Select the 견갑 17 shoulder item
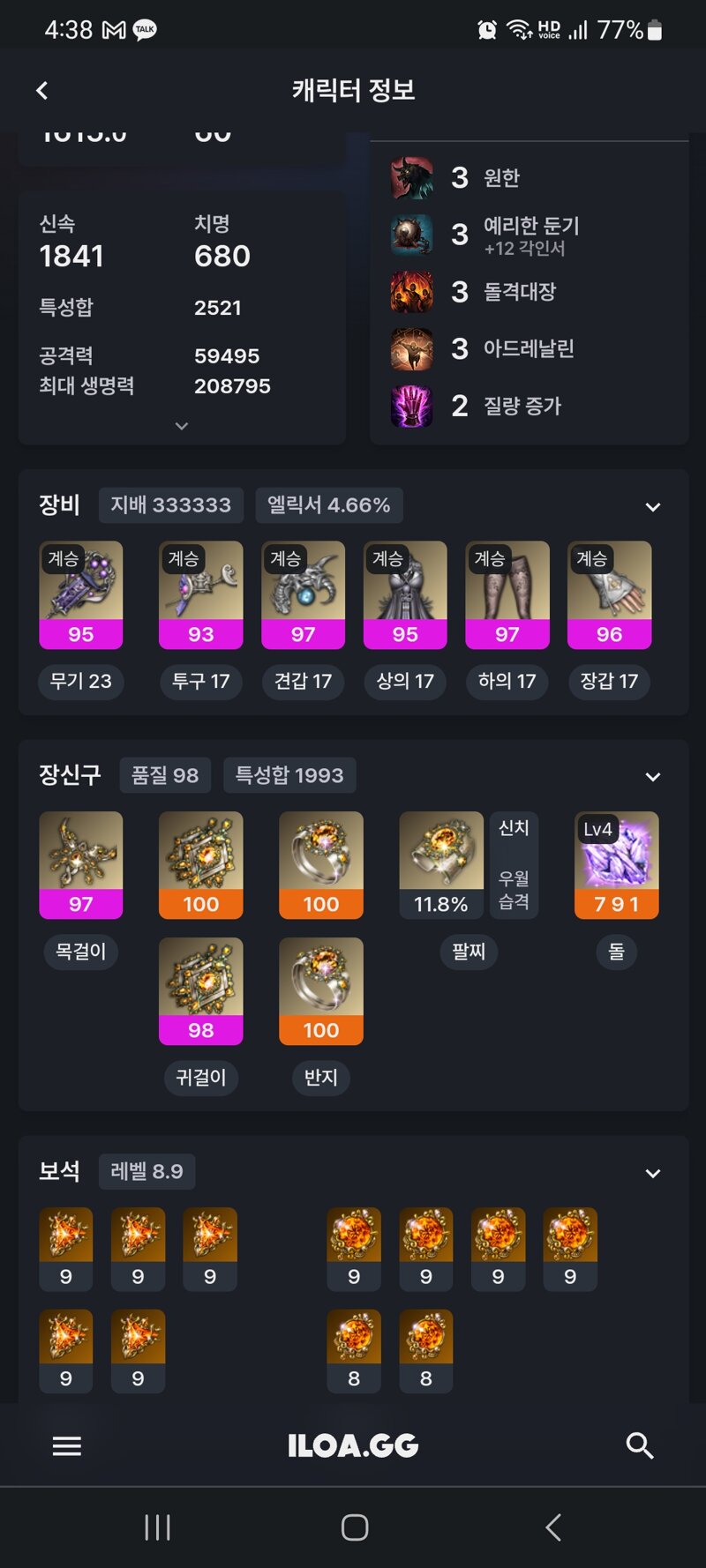 303,595
